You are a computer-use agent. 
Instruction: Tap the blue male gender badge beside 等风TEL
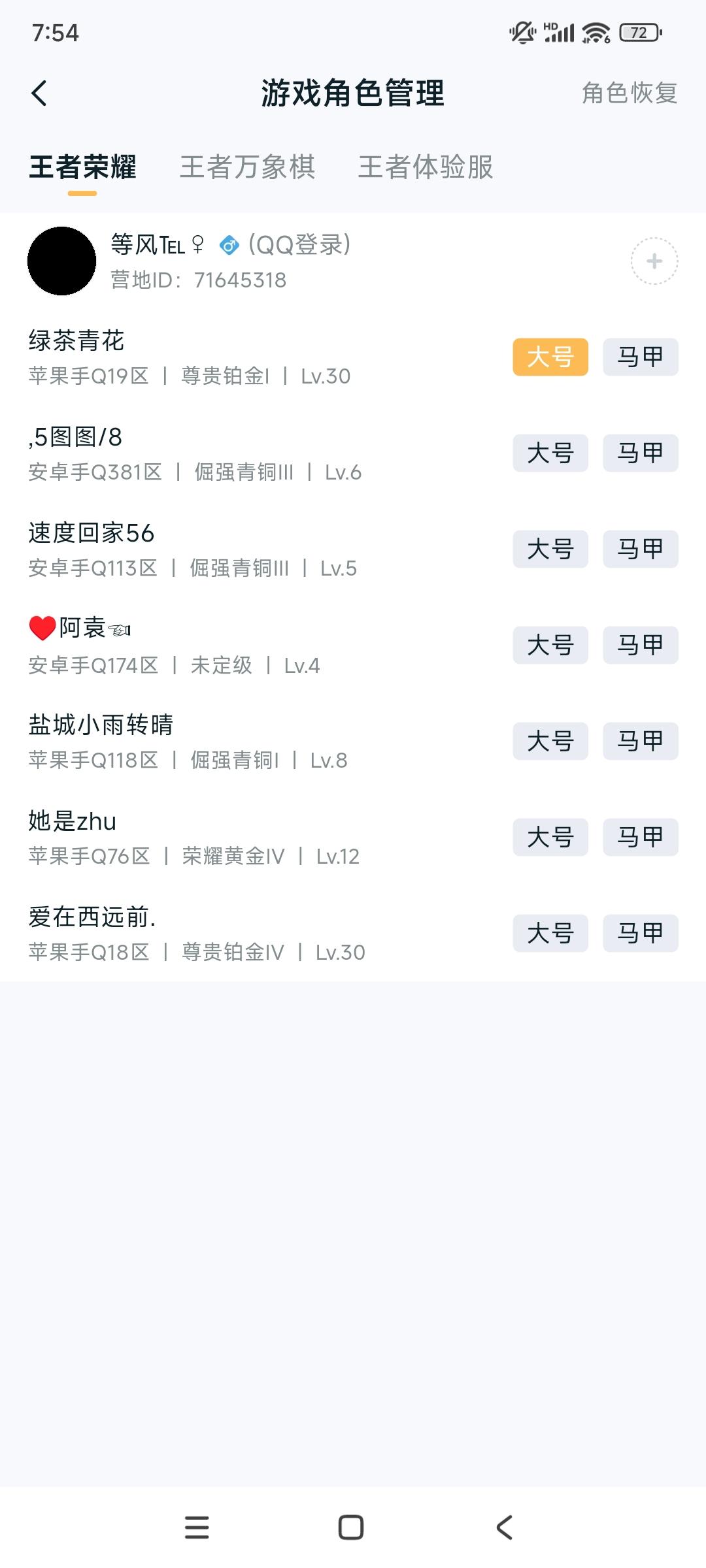(229, 246)
